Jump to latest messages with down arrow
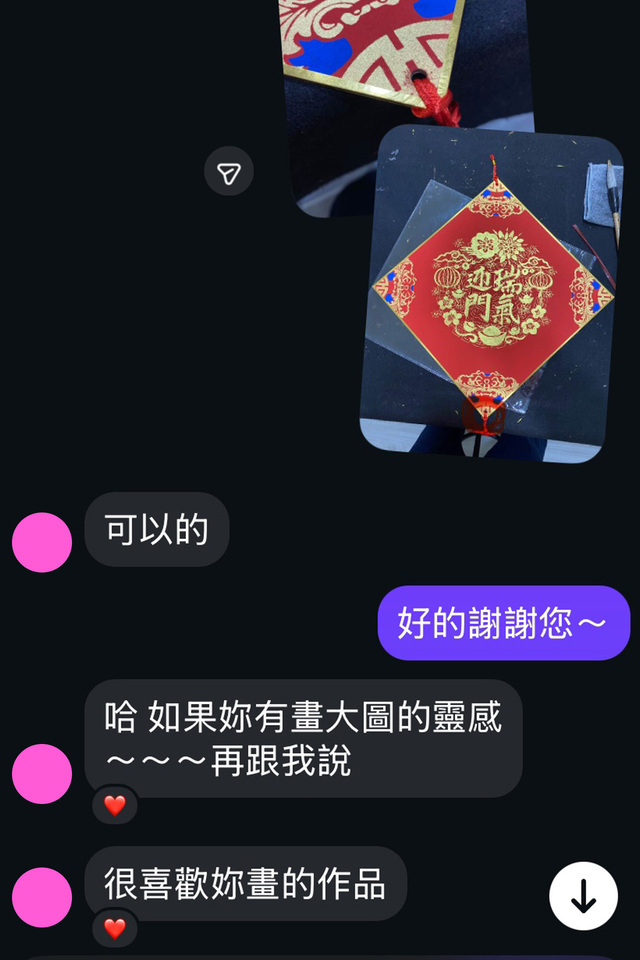 583,896
